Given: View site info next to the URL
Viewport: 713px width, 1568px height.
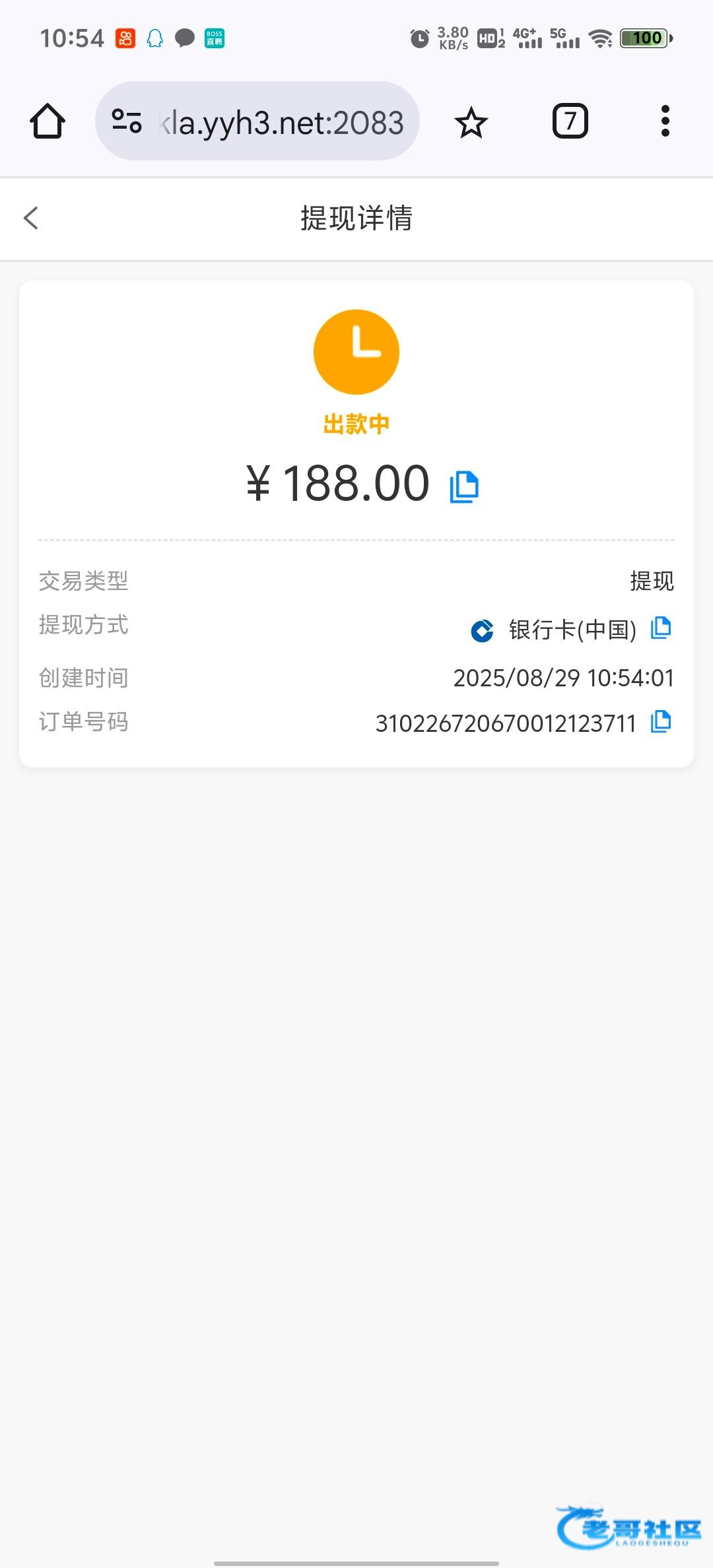Looking at the screenshot, I should click(127, 121).
